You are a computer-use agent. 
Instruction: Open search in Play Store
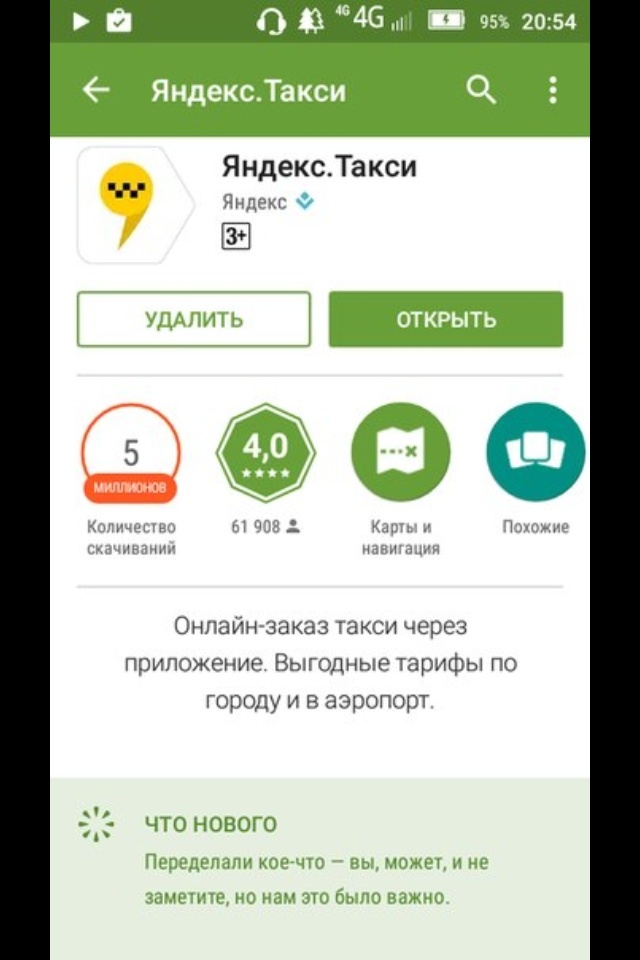pyautogui.click(x=481, y=91)
